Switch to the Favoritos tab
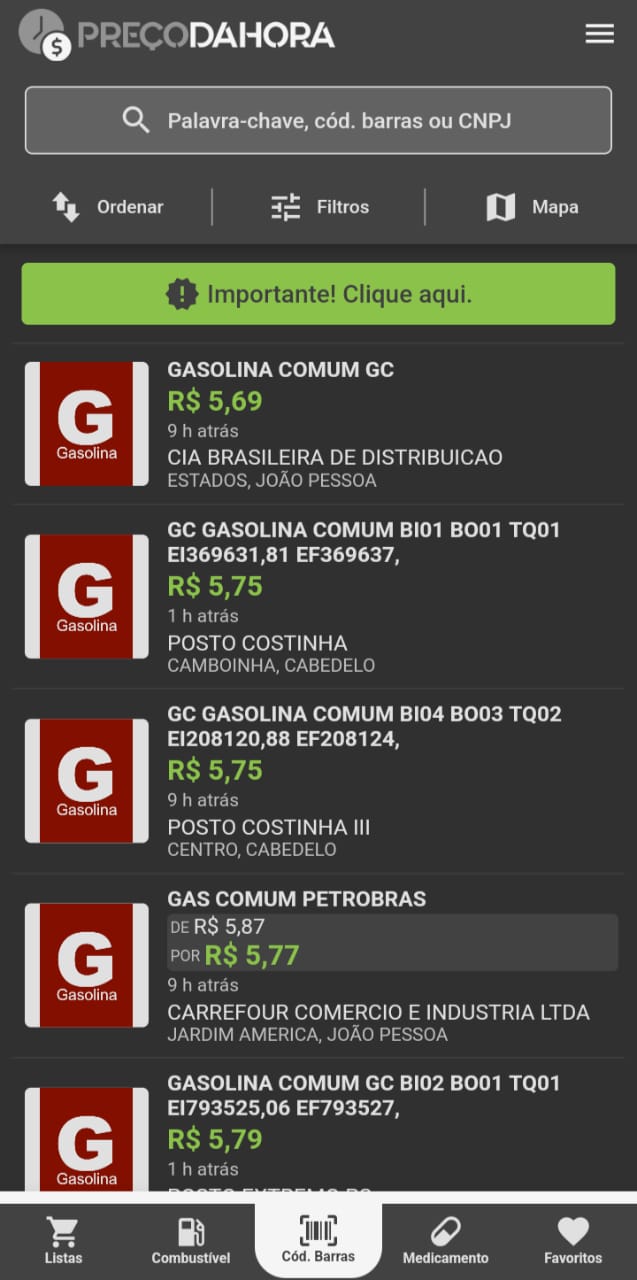 (x=573, y=1241)
